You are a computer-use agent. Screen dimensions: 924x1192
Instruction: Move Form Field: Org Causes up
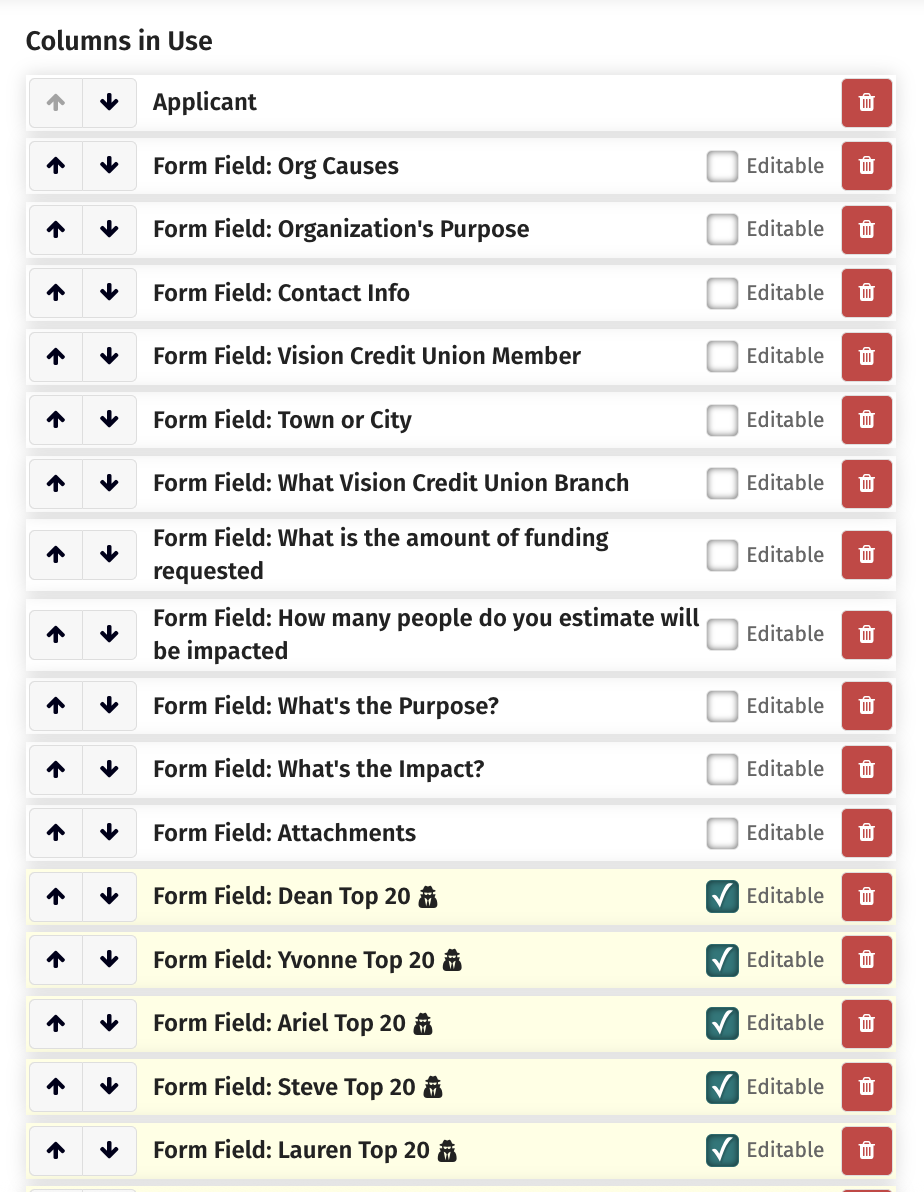click(55, 166)
